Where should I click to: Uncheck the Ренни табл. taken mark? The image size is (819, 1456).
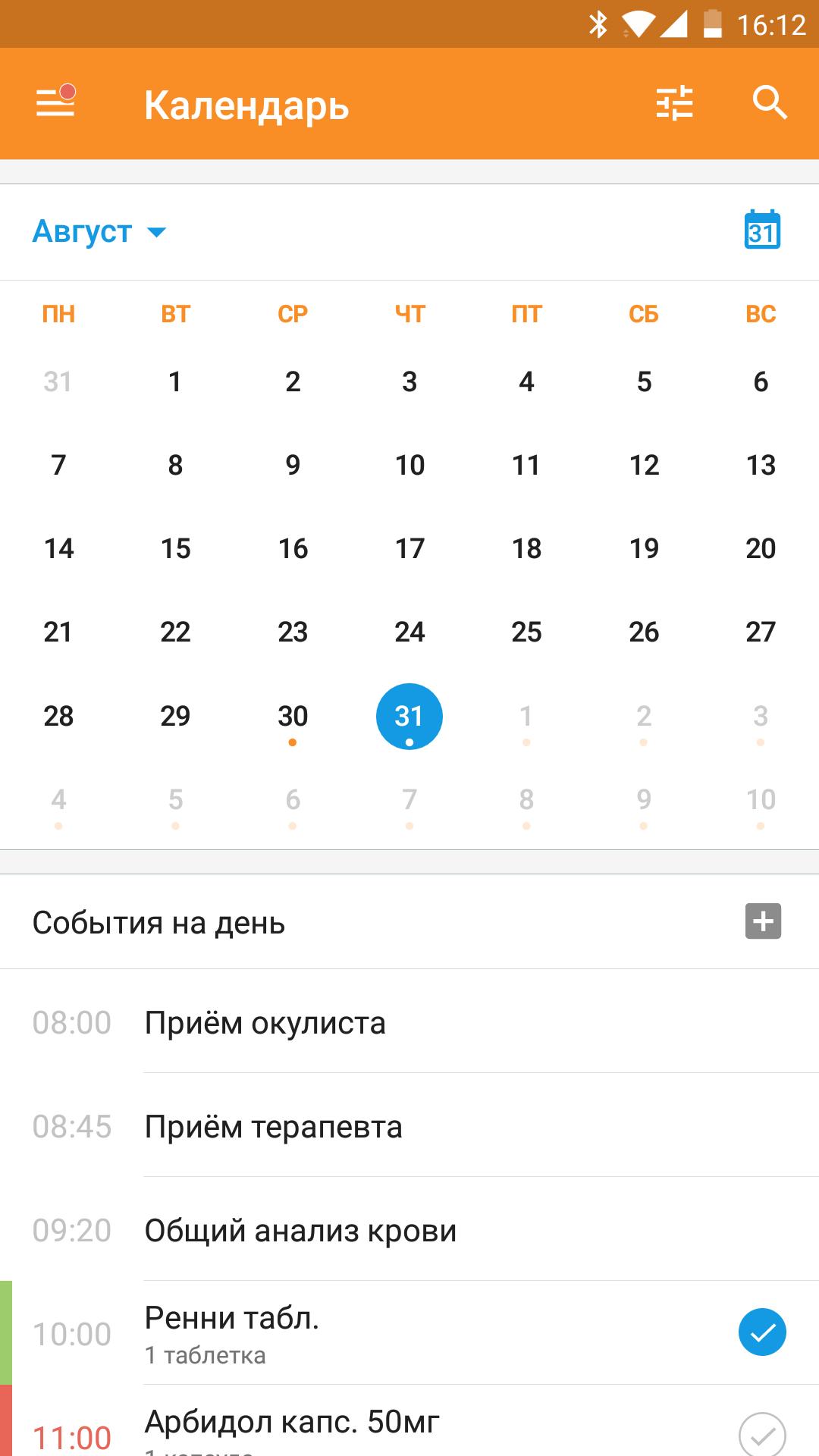[762, 1332]
